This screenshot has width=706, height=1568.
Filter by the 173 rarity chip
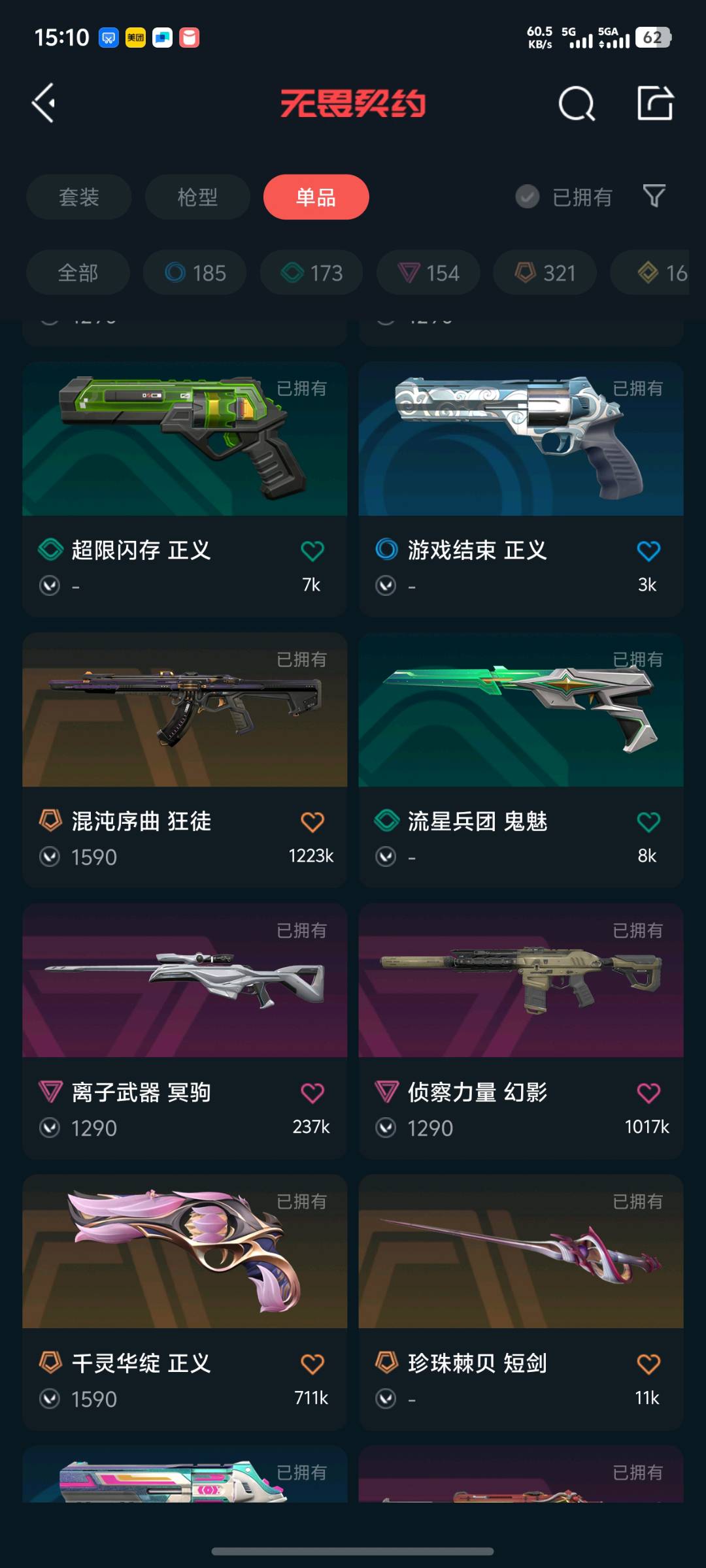(x=312, y=272)
